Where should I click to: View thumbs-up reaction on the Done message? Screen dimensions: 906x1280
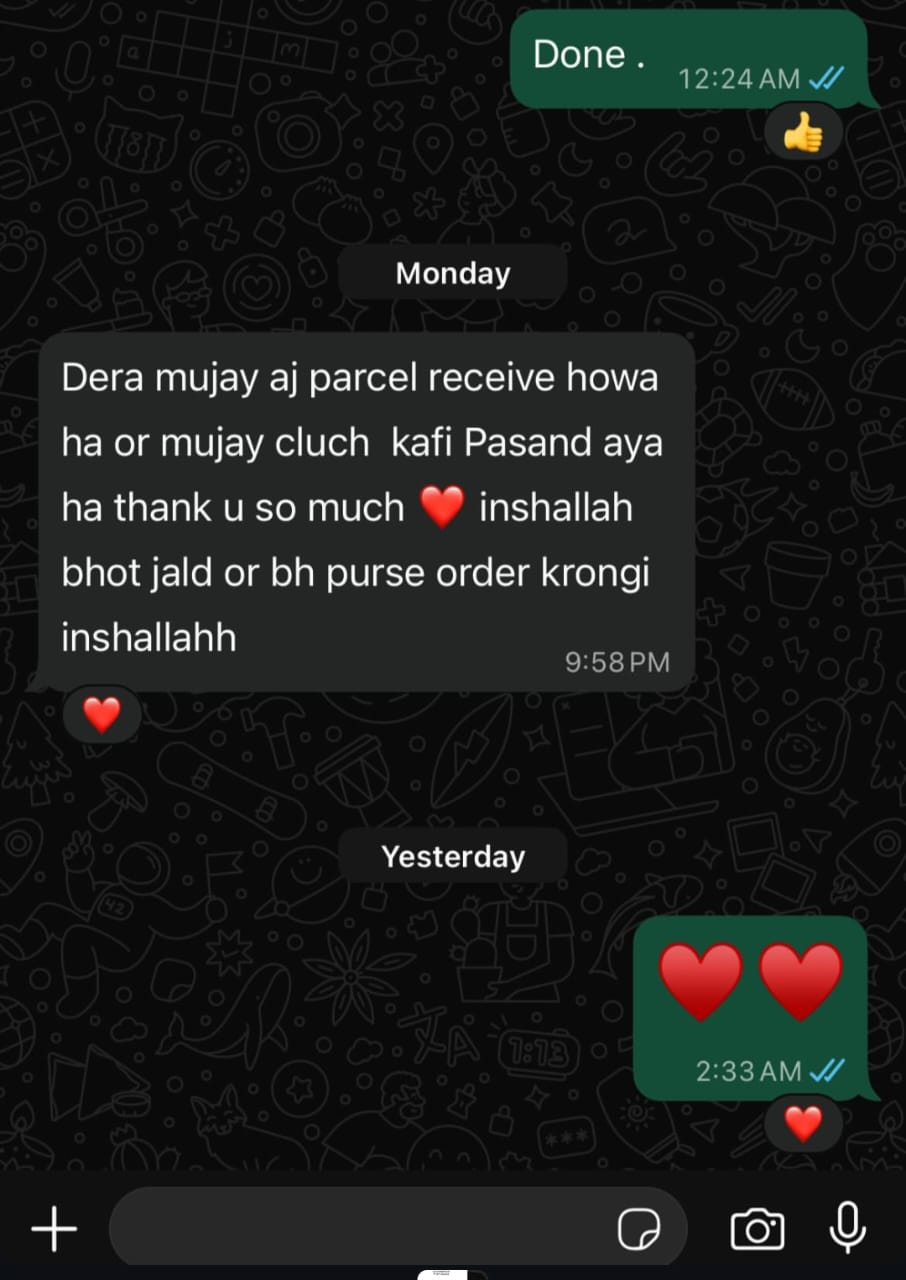(x=803, y=133)
